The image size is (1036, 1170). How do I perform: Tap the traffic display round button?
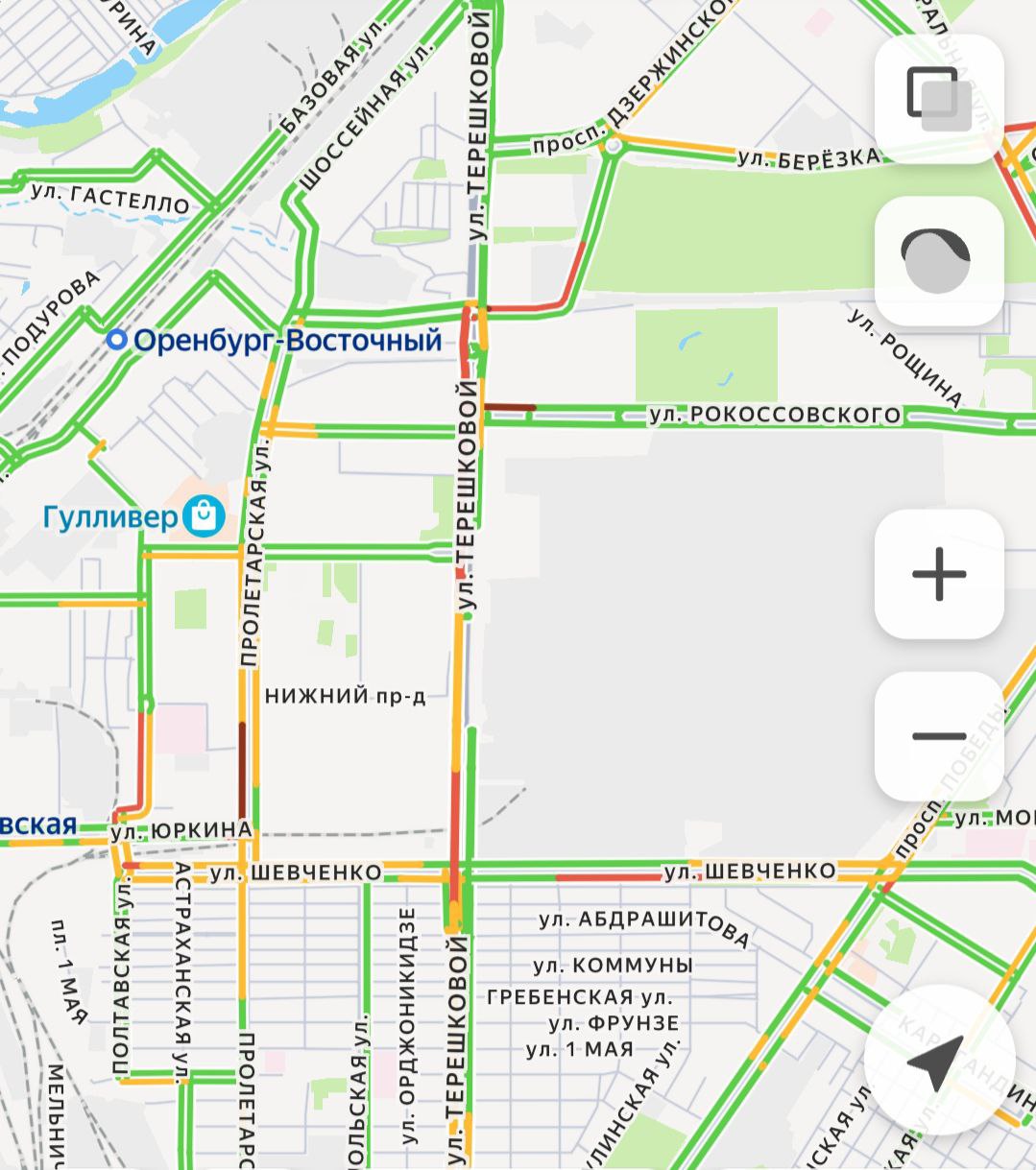coord(938,260)
